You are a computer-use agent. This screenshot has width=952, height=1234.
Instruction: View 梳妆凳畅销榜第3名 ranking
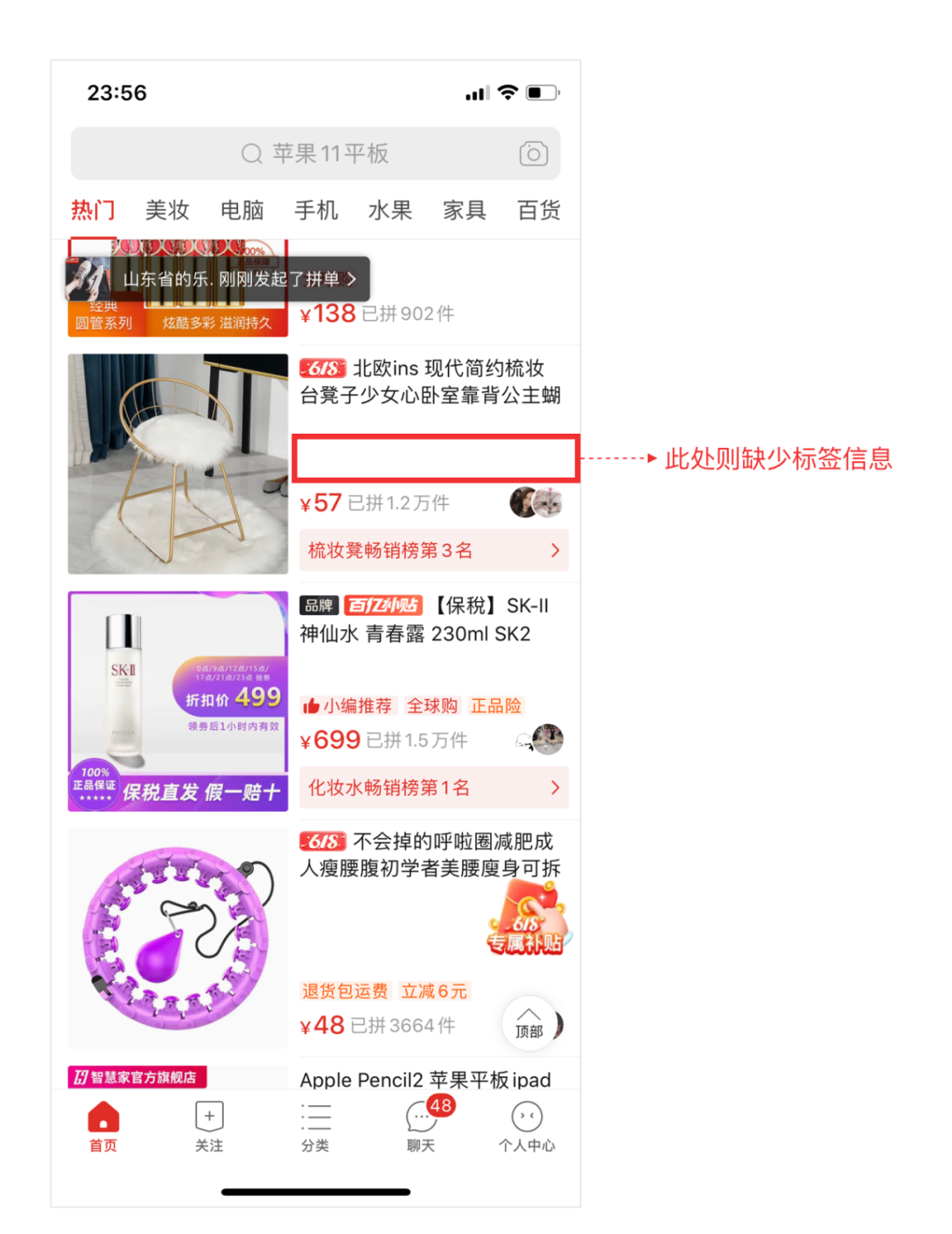tap(434, 551)
